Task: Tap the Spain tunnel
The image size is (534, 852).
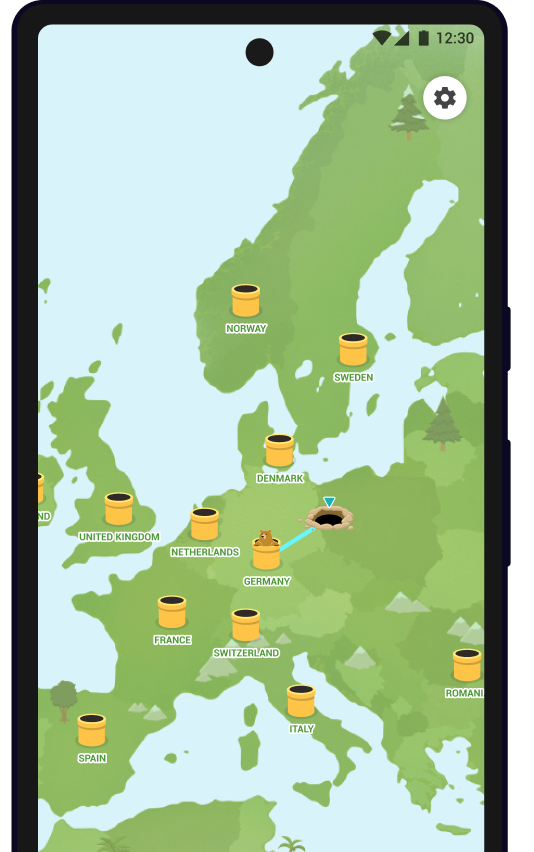Action: pos(91,730)
